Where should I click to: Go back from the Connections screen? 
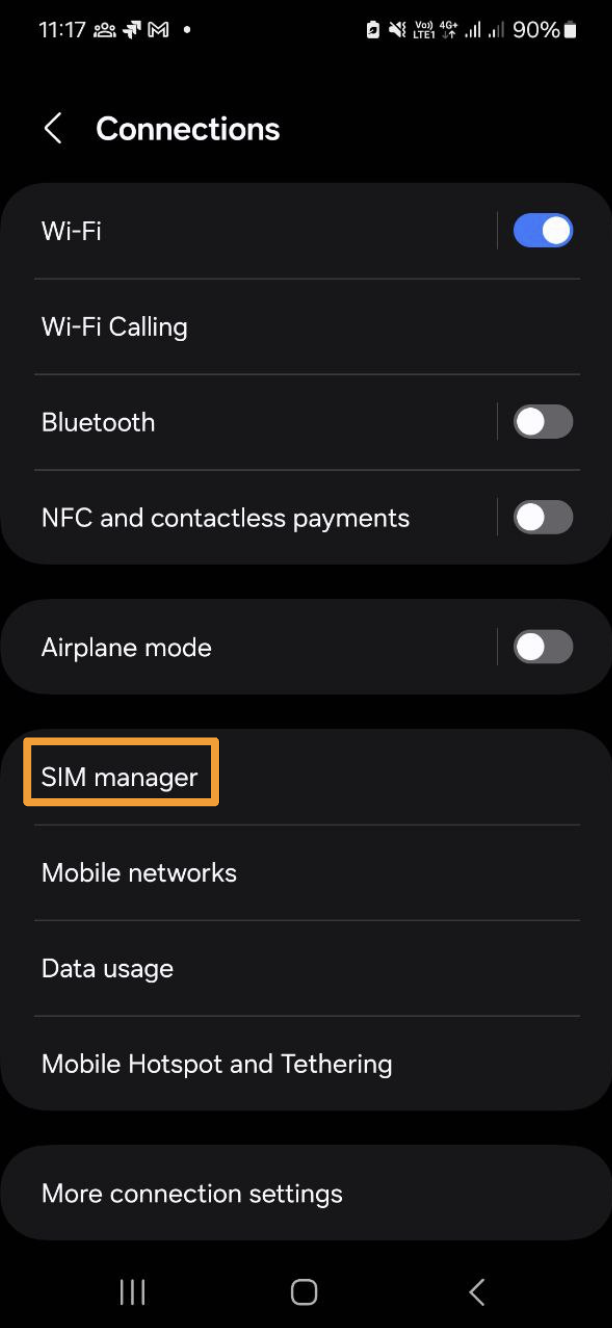coord(53,129)
